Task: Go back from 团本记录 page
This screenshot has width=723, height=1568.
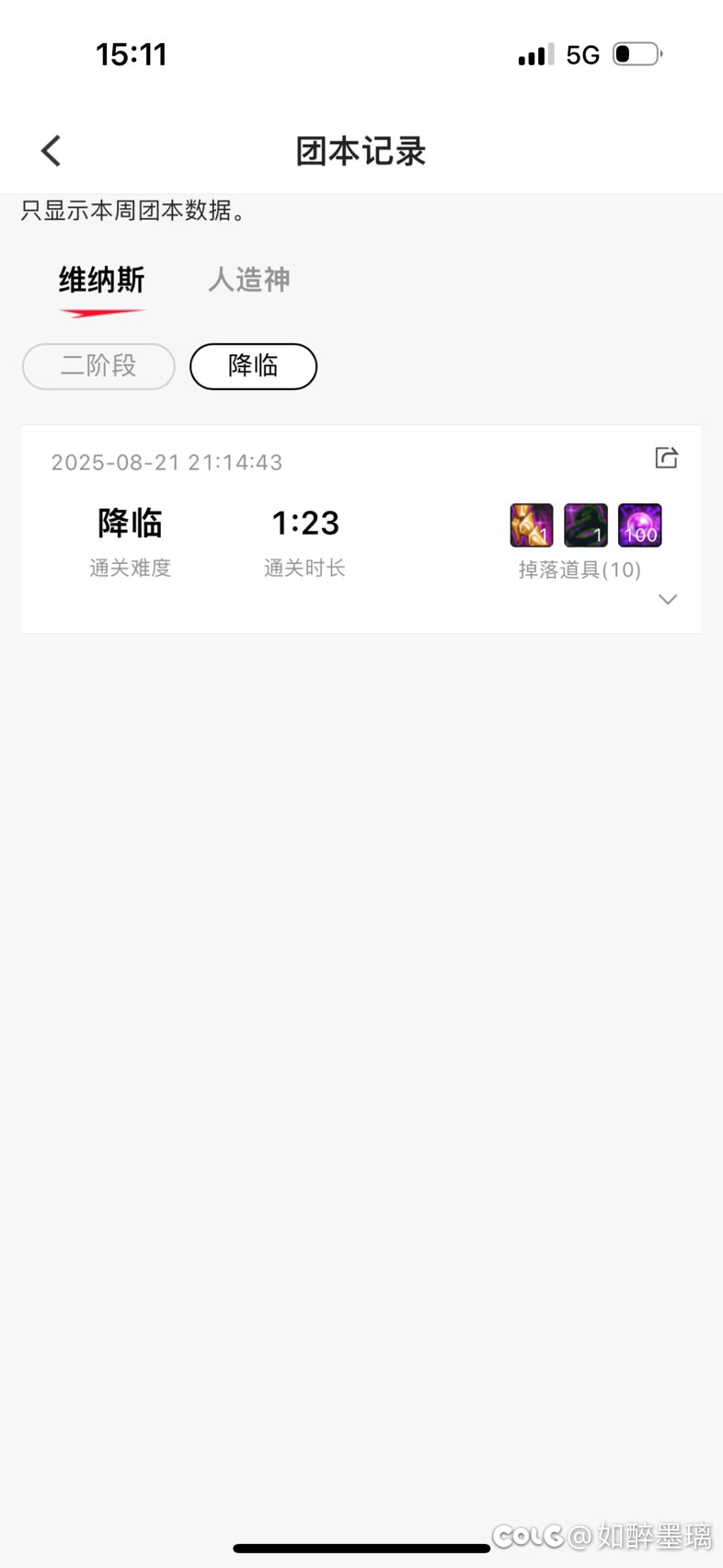Action: (x=52, y=151)
